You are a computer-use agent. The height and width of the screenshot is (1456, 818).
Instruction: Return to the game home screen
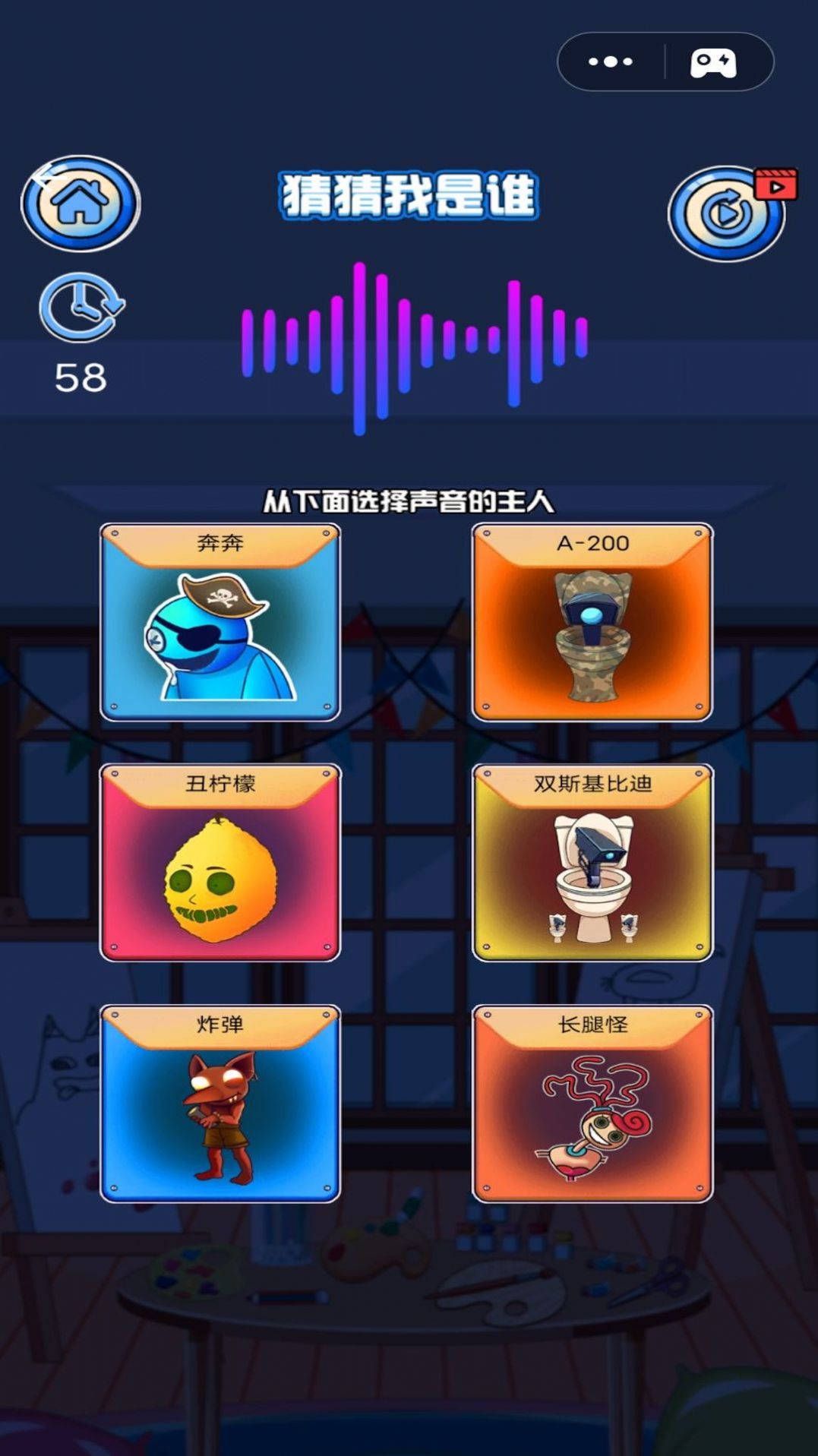(x=80, y=204)
